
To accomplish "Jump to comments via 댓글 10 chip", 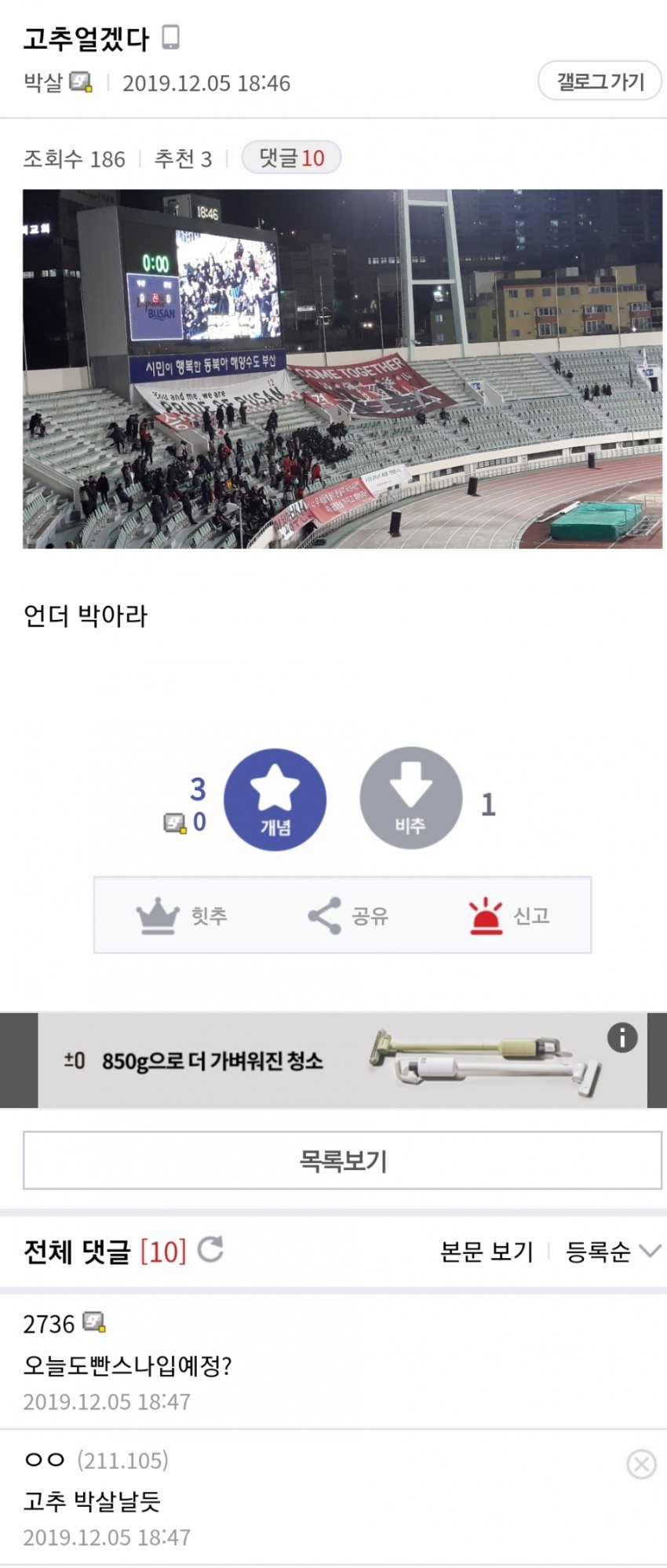I will 291,159.
